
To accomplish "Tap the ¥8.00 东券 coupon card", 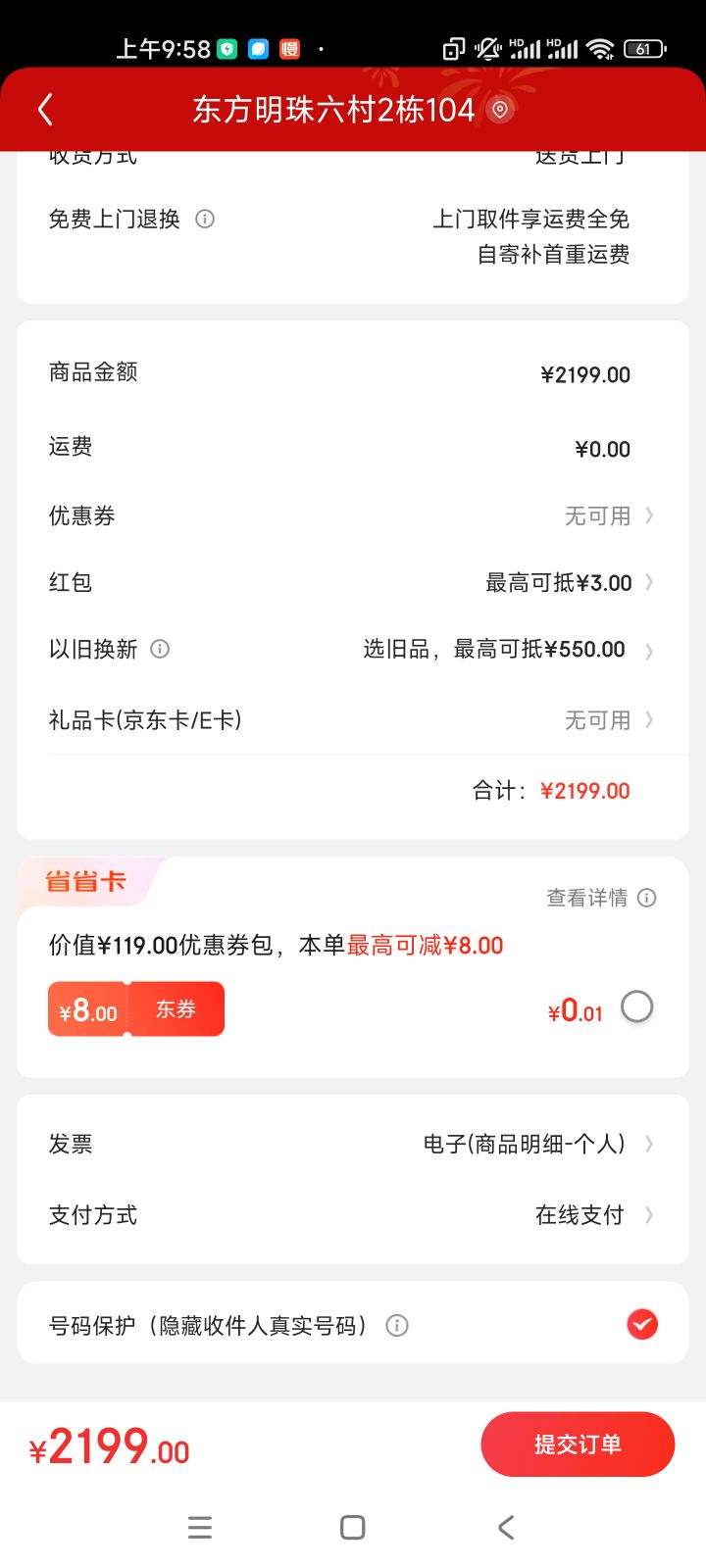I will click(135, 1008).
